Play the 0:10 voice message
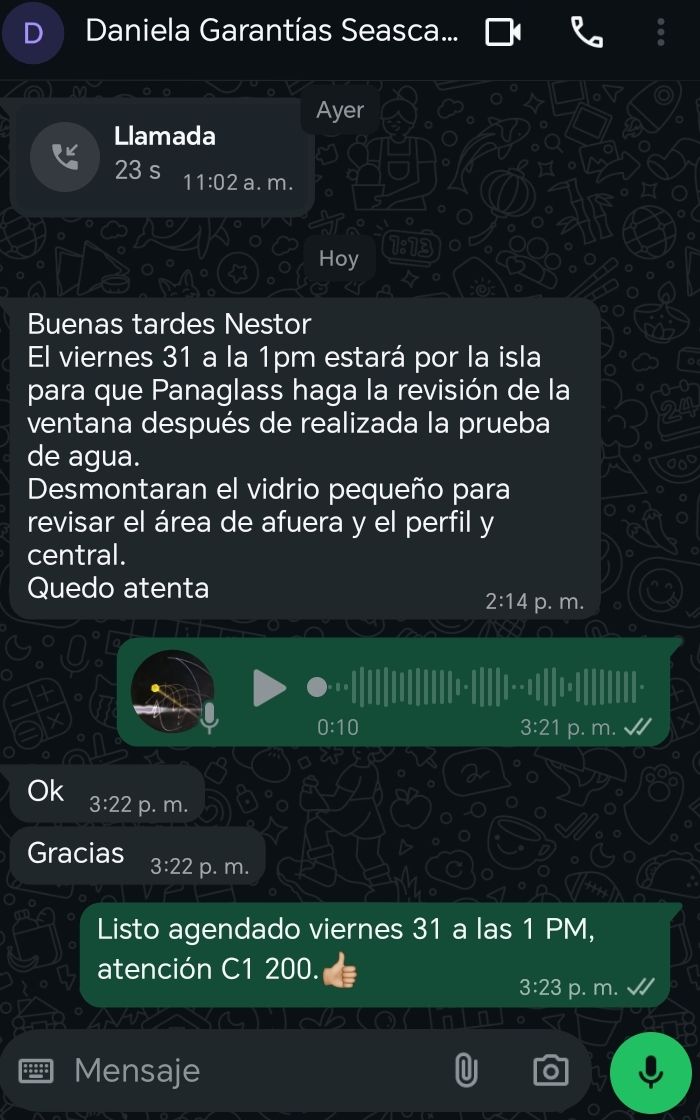The width and height of the screenshot is (700, 1120). click(x=268, y=687)
